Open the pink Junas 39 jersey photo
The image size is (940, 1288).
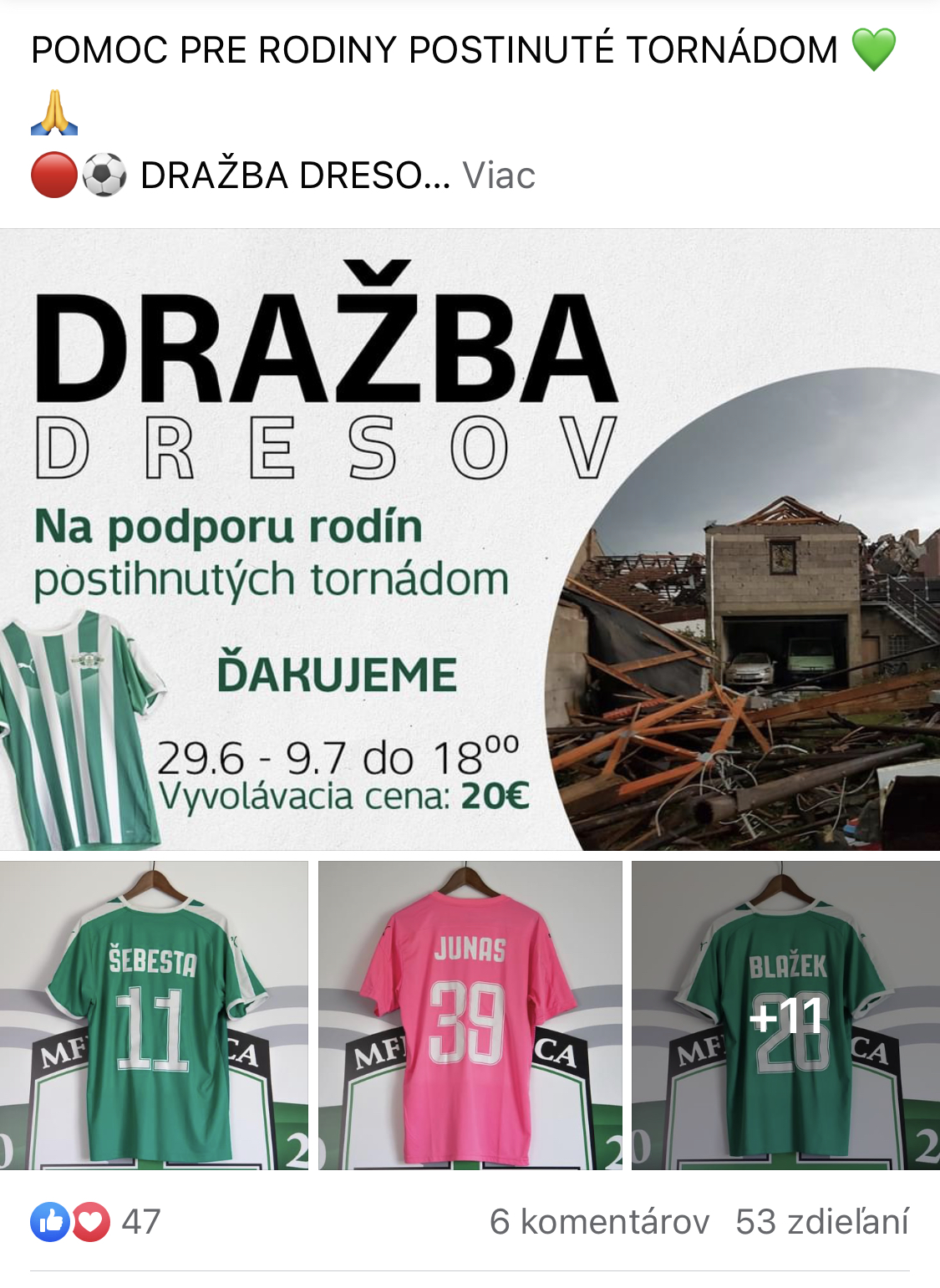[x=470, y=1015]
